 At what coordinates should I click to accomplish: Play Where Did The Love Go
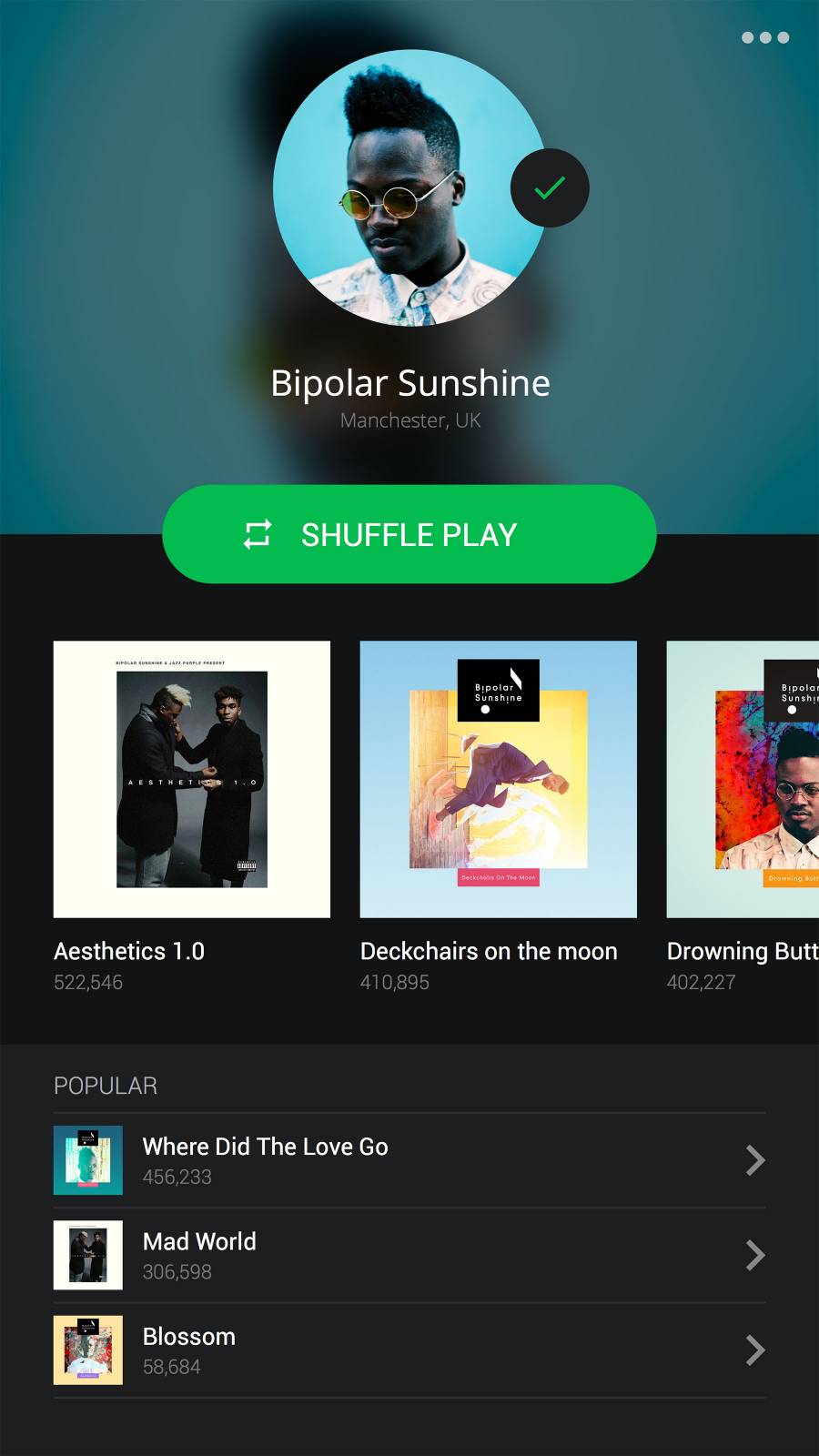tap(409, 1160)
